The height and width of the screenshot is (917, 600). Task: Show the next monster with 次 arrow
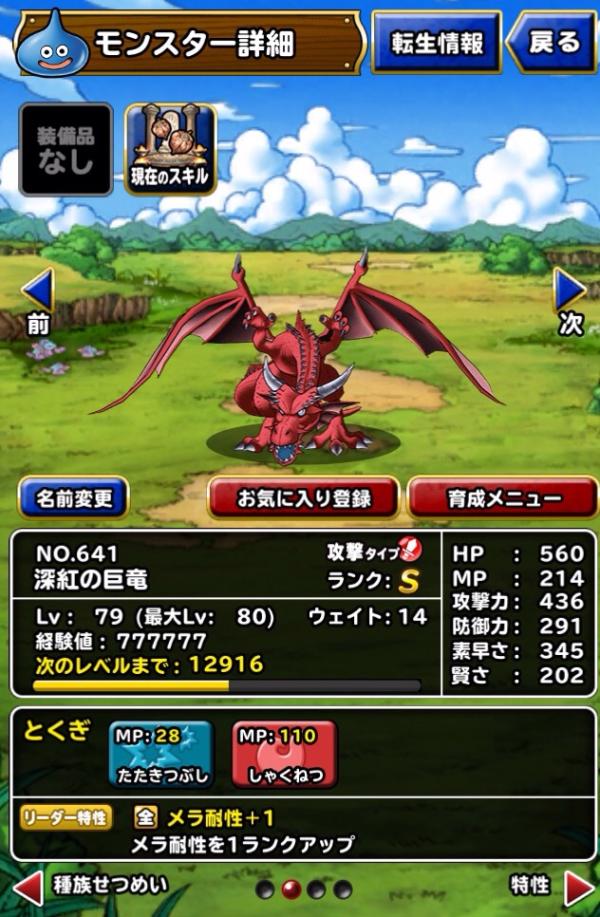pyautogui.click(x=569, y=298)
